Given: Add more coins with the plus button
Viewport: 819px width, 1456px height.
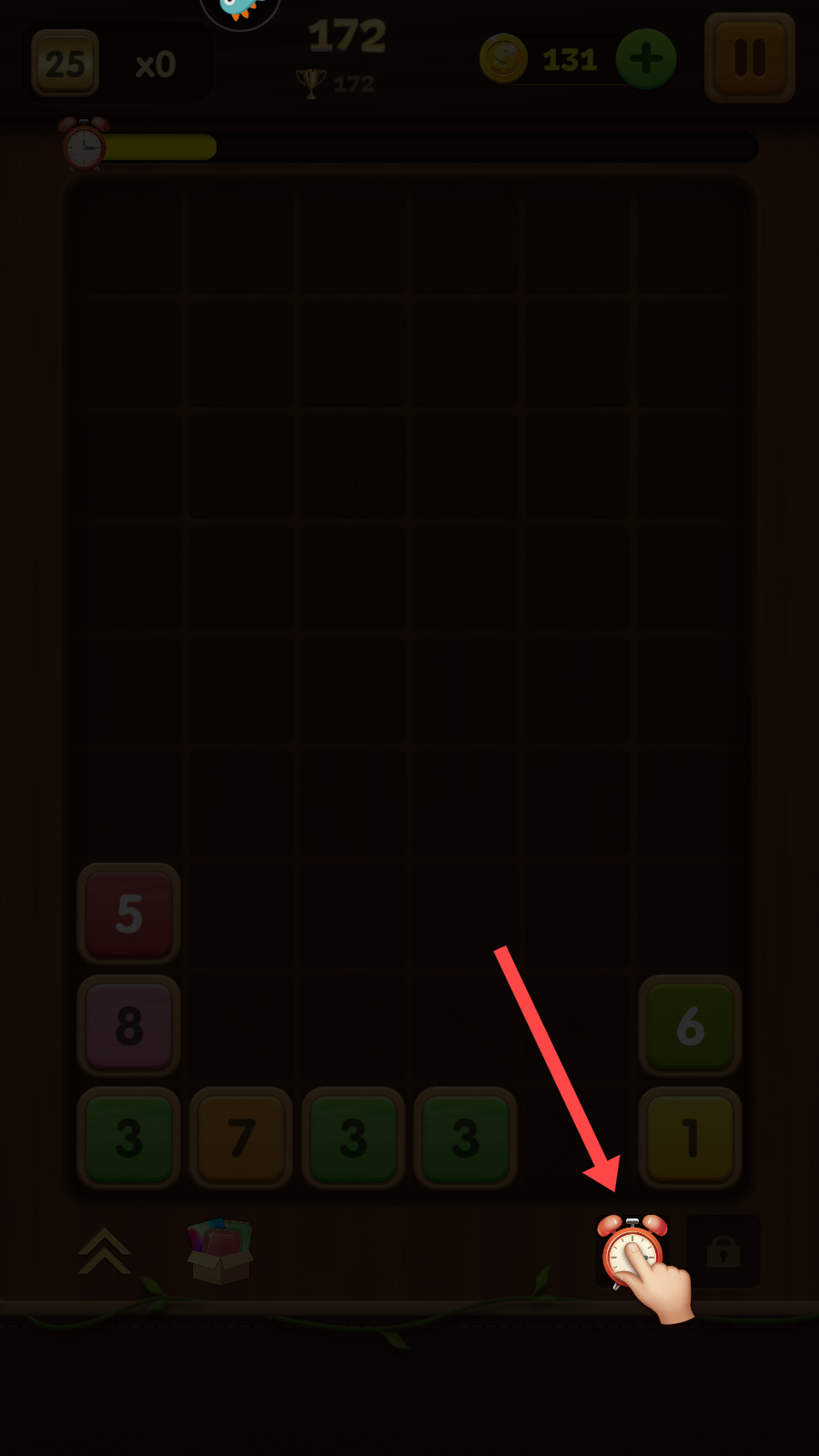Looking at the screenshot, I should [646, 59].
